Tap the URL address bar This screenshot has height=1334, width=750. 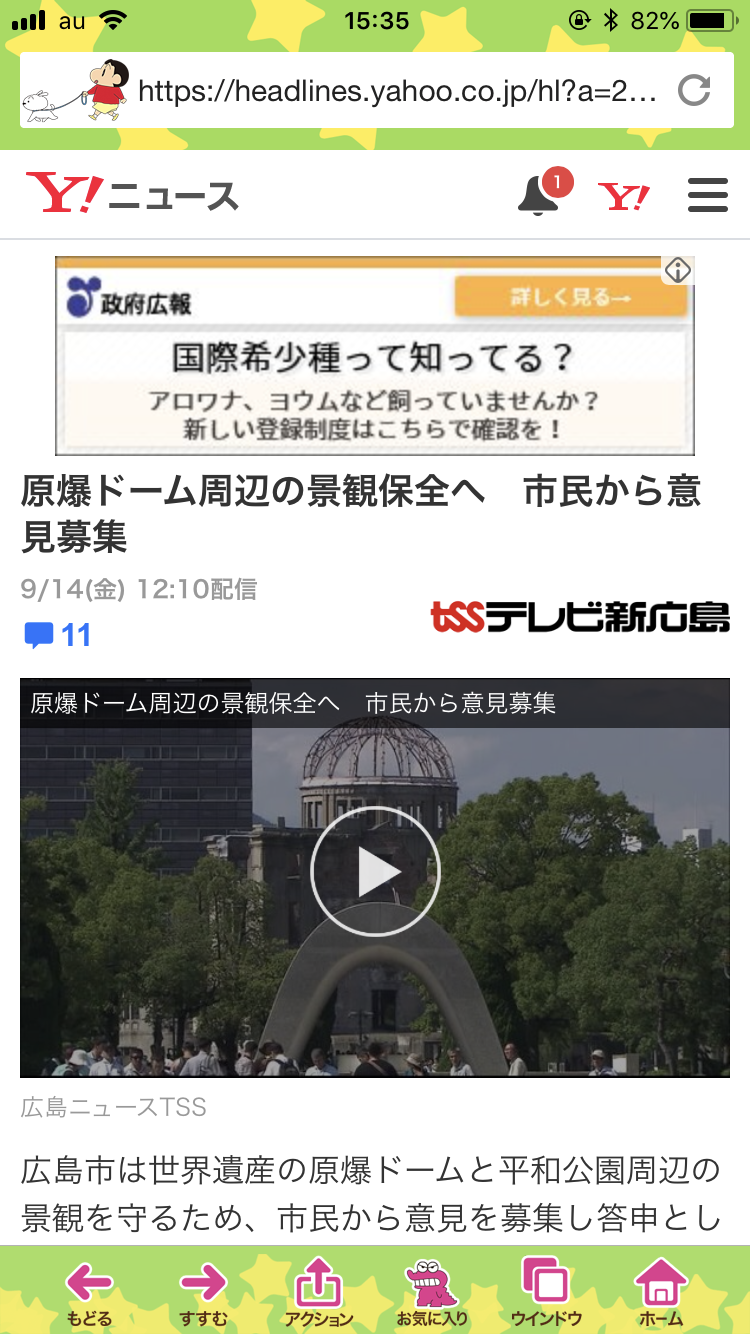(x=398, y=91)
